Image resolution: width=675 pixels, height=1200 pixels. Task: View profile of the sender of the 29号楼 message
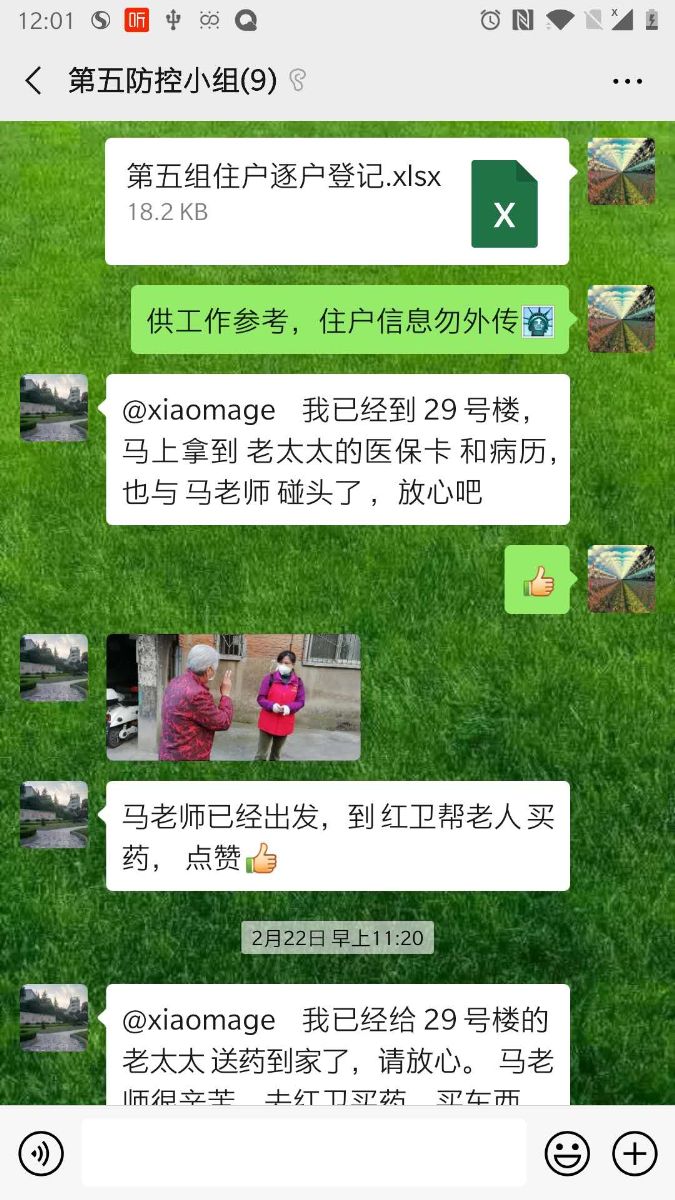(x=54, y=408)
